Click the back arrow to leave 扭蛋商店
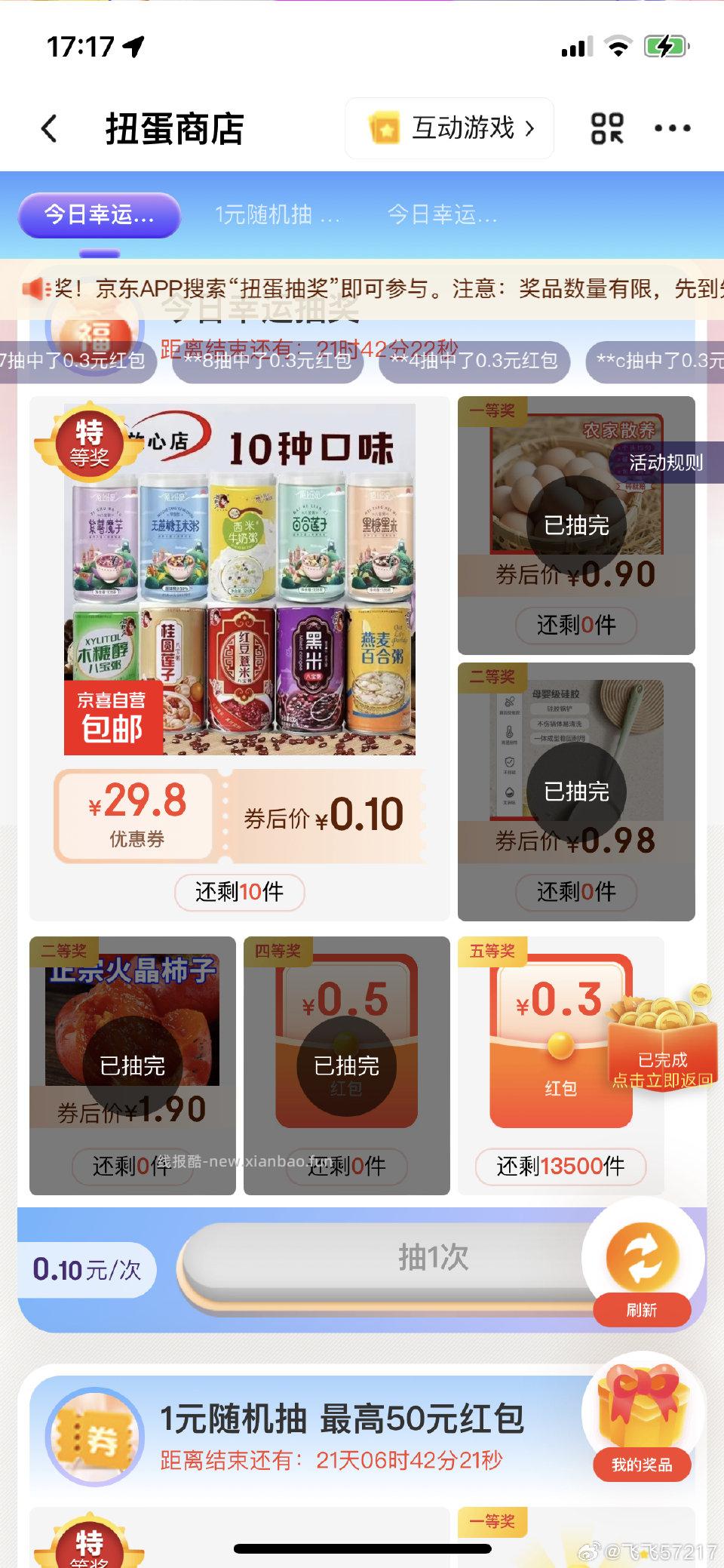Viewport: 724px width, 1568px height. point(49,128)
